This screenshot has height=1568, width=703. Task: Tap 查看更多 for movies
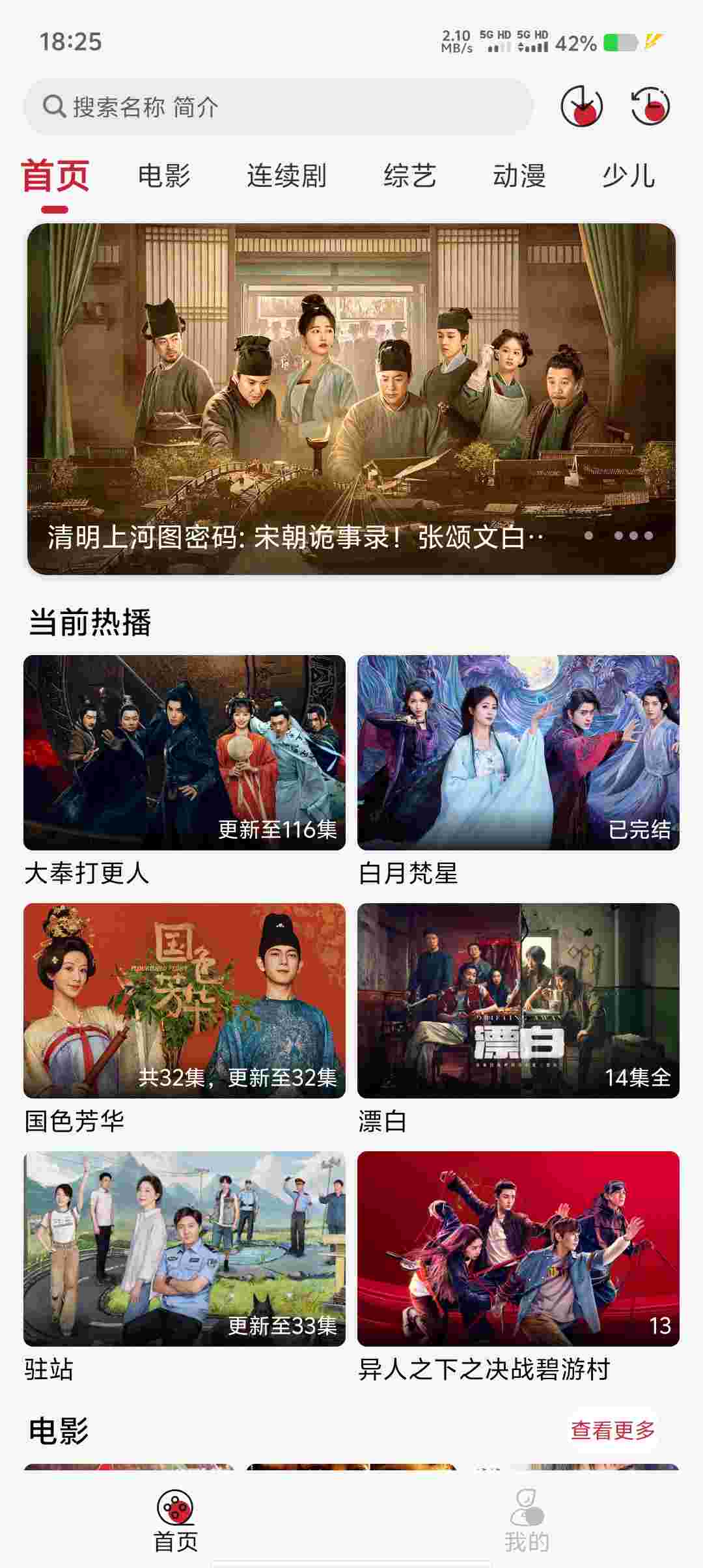(613, 1430)
